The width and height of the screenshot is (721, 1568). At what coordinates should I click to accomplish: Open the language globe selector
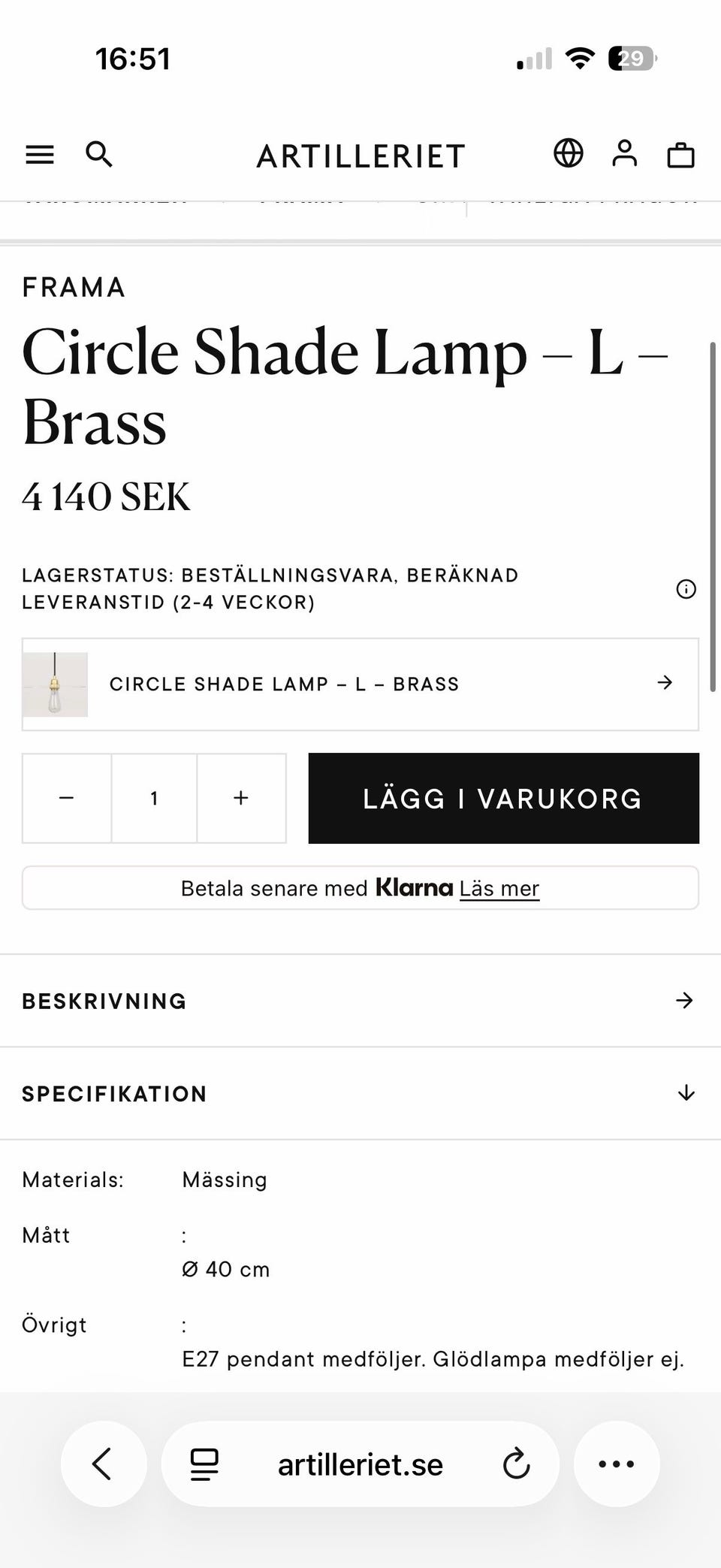pyautogui.click(x=569, y=153)
